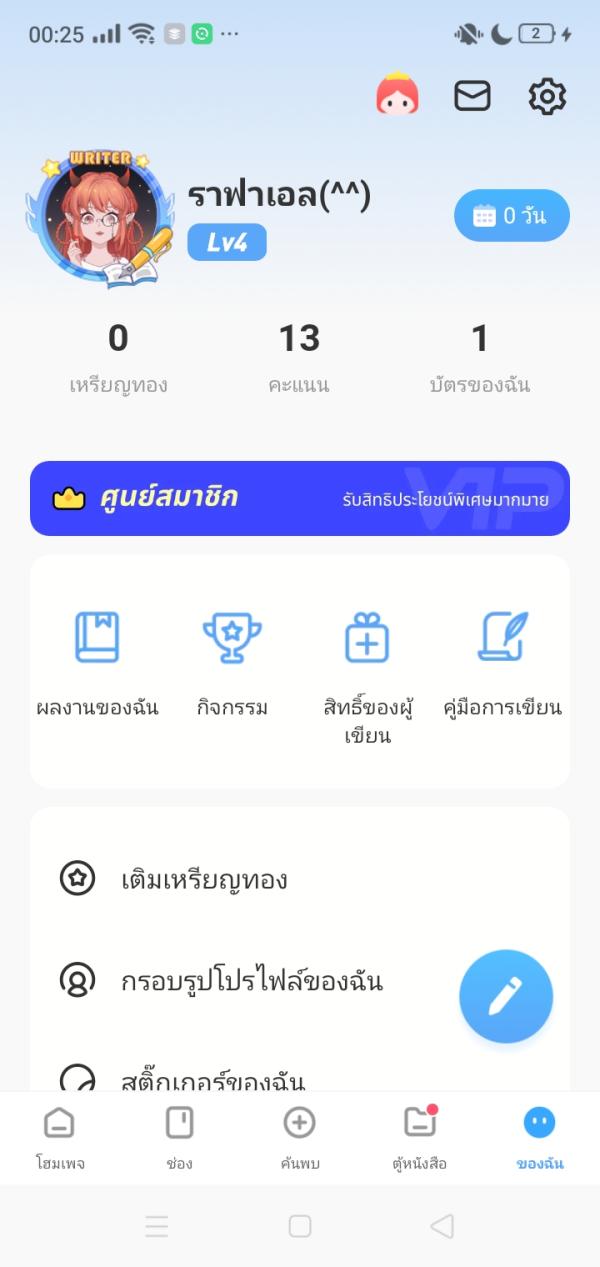Switch to the ช่อง tab
Screen dimensions: 600x1267
pyautogui.click(x=180, y=1138)
